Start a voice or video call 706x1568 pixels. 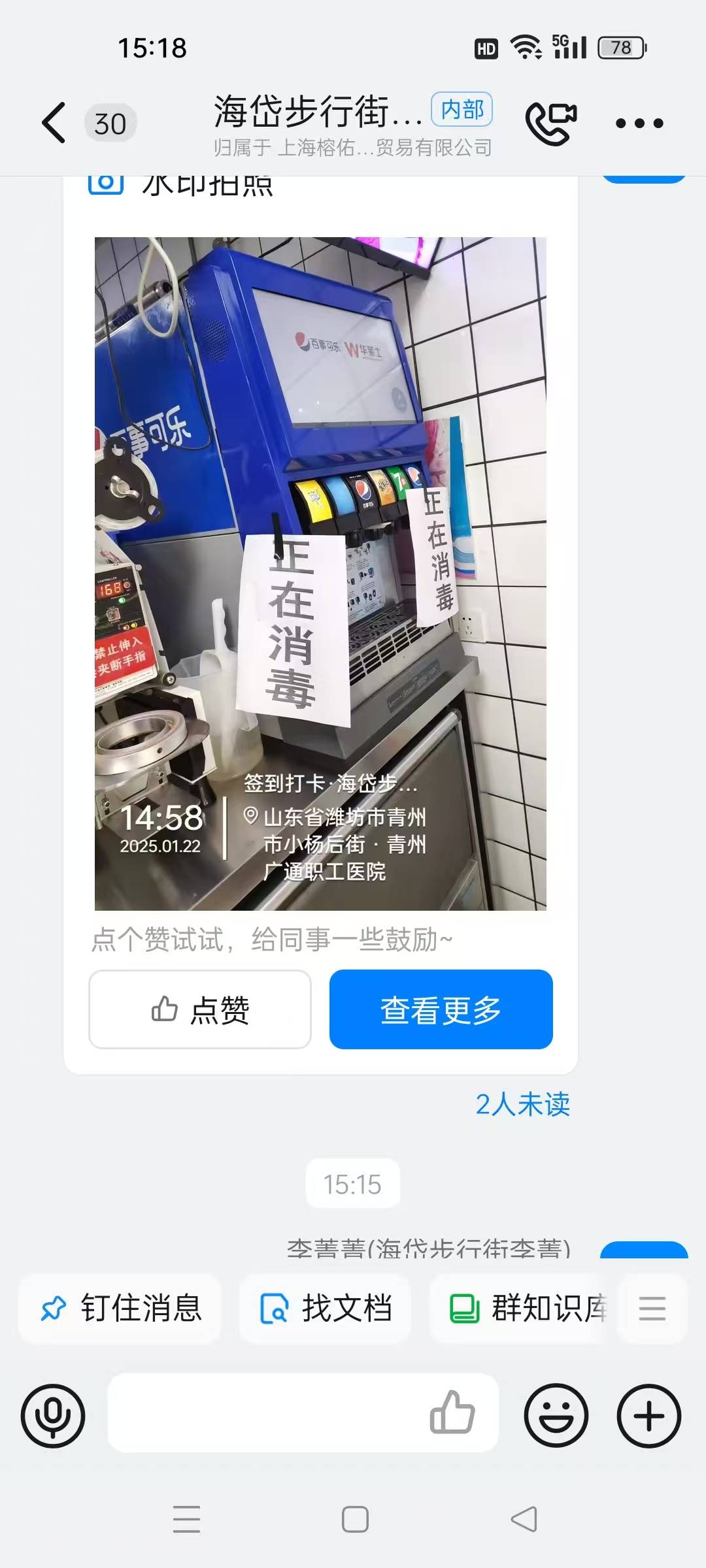(551, 122)
